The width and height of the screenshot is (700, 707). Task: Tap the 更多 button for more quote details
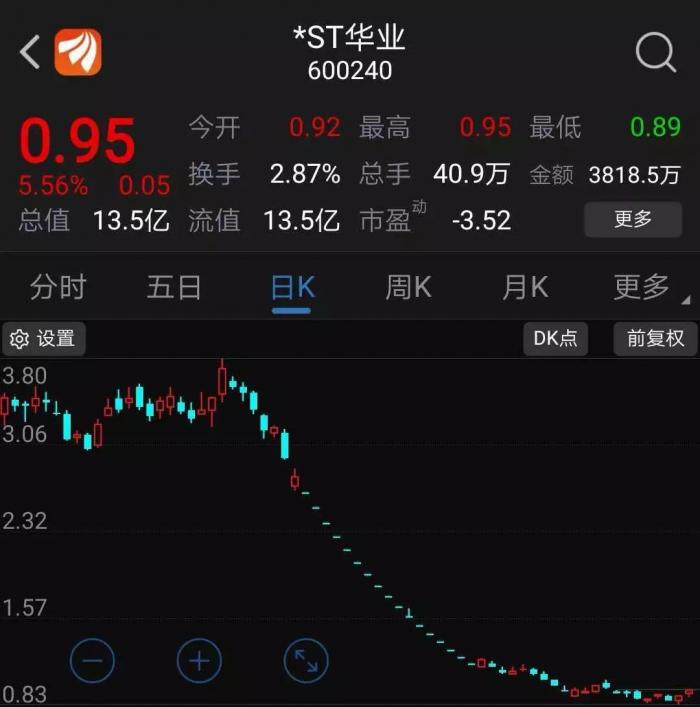[x=632, y=219]
